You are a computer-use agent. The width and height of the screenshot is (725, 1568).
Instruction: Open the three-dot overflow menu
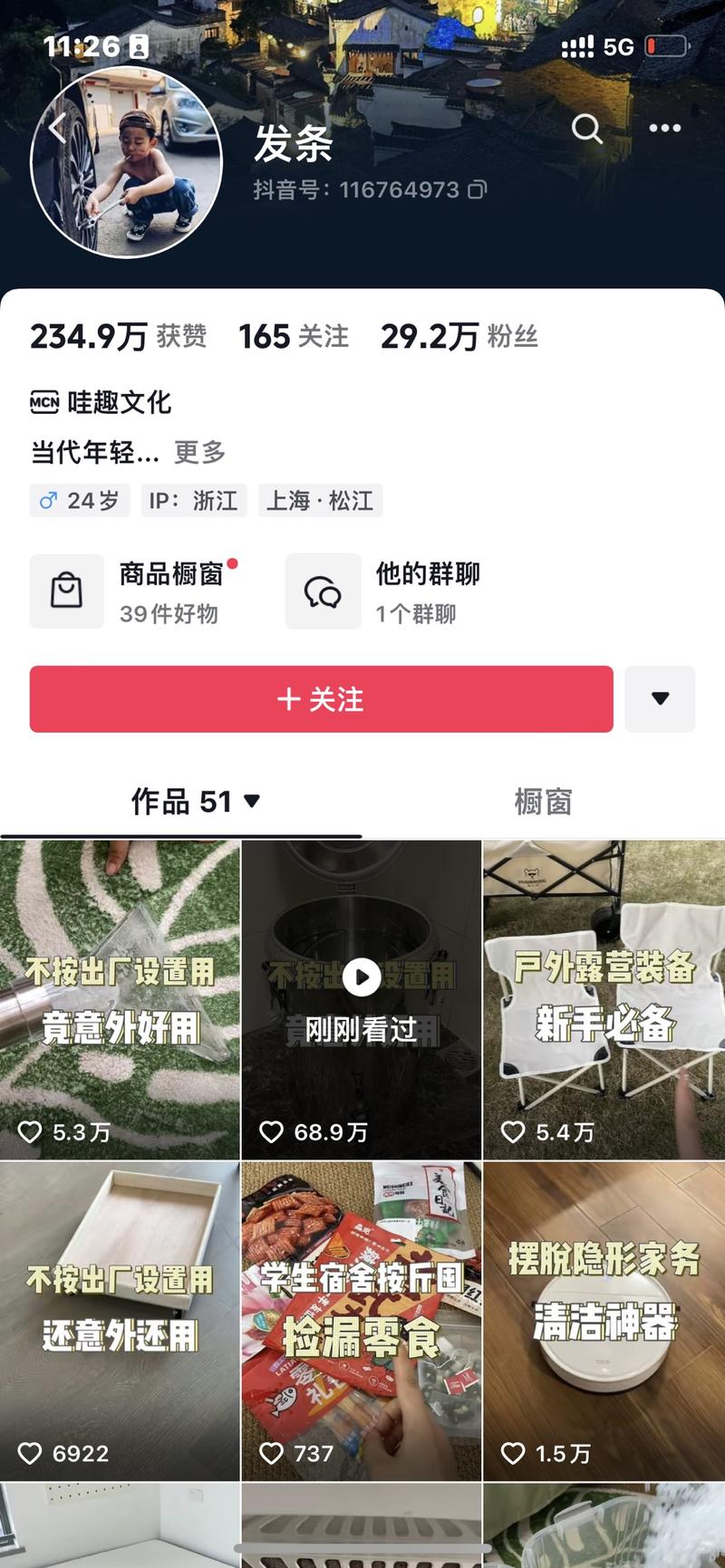coord(664,129)
